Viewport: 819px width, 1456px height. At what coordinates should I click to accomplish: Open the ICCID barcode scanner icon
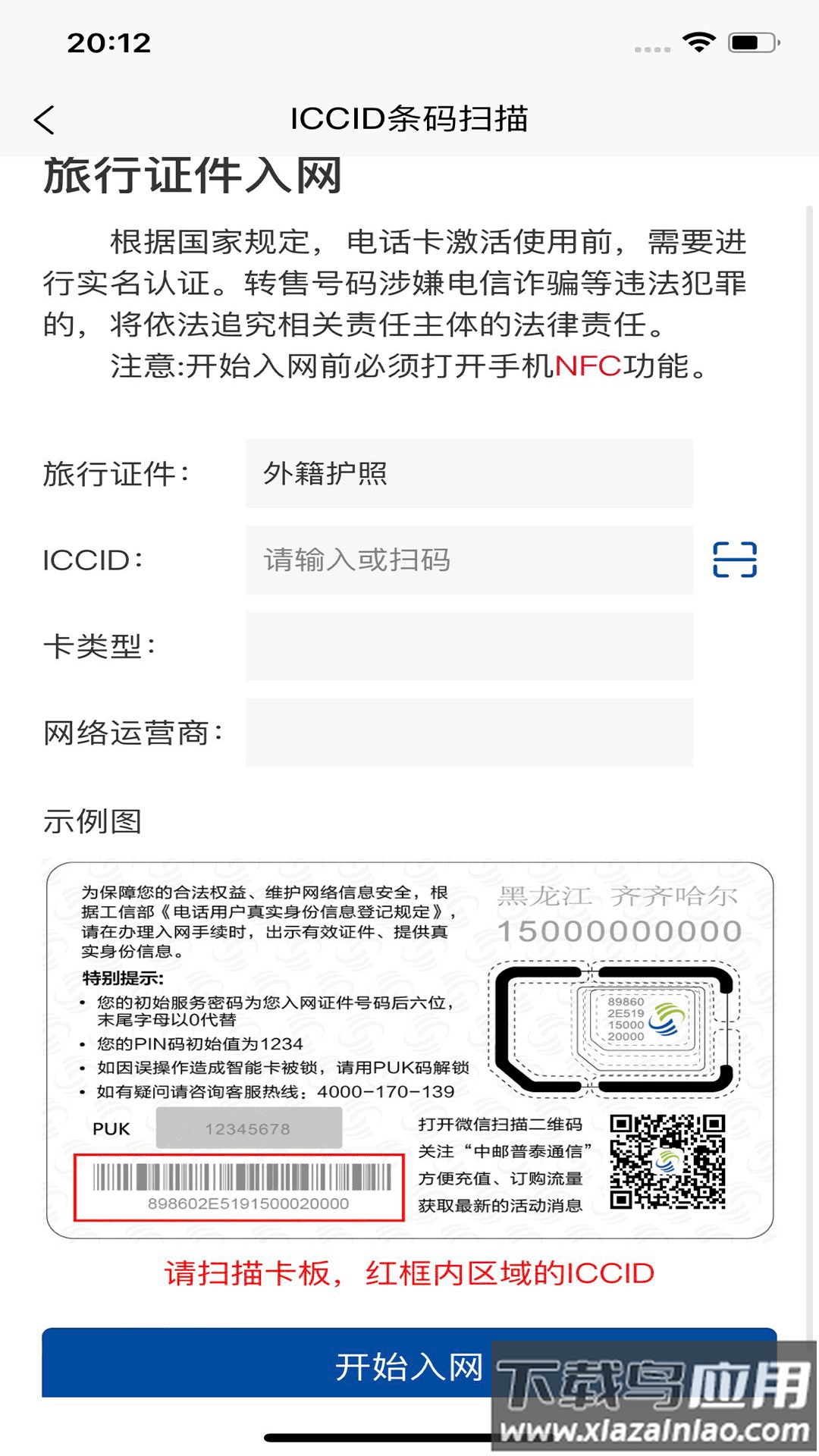pyautogui.click(x=733, y=560)
